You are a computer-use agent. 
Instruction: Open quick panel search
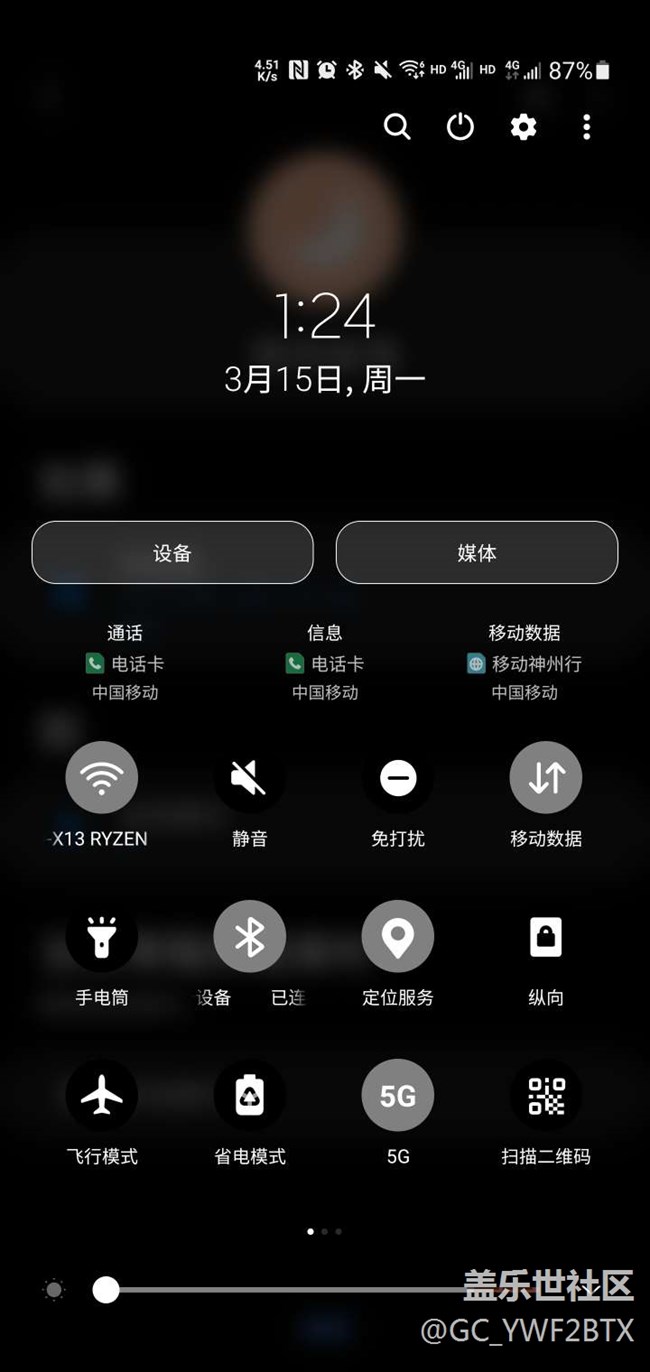pyautogui.click(x=397, y=127)
